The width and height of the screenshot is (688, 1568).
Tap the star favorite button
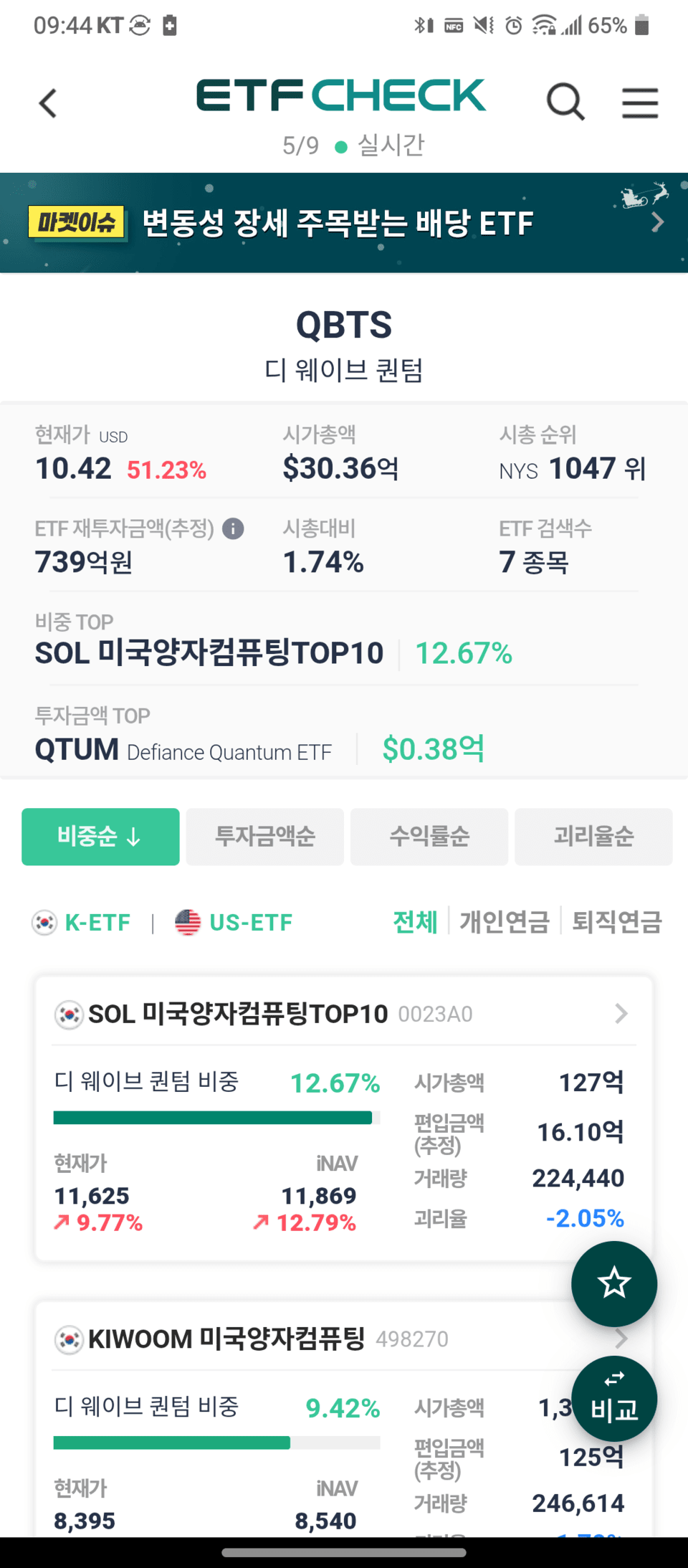[613, 1283]
